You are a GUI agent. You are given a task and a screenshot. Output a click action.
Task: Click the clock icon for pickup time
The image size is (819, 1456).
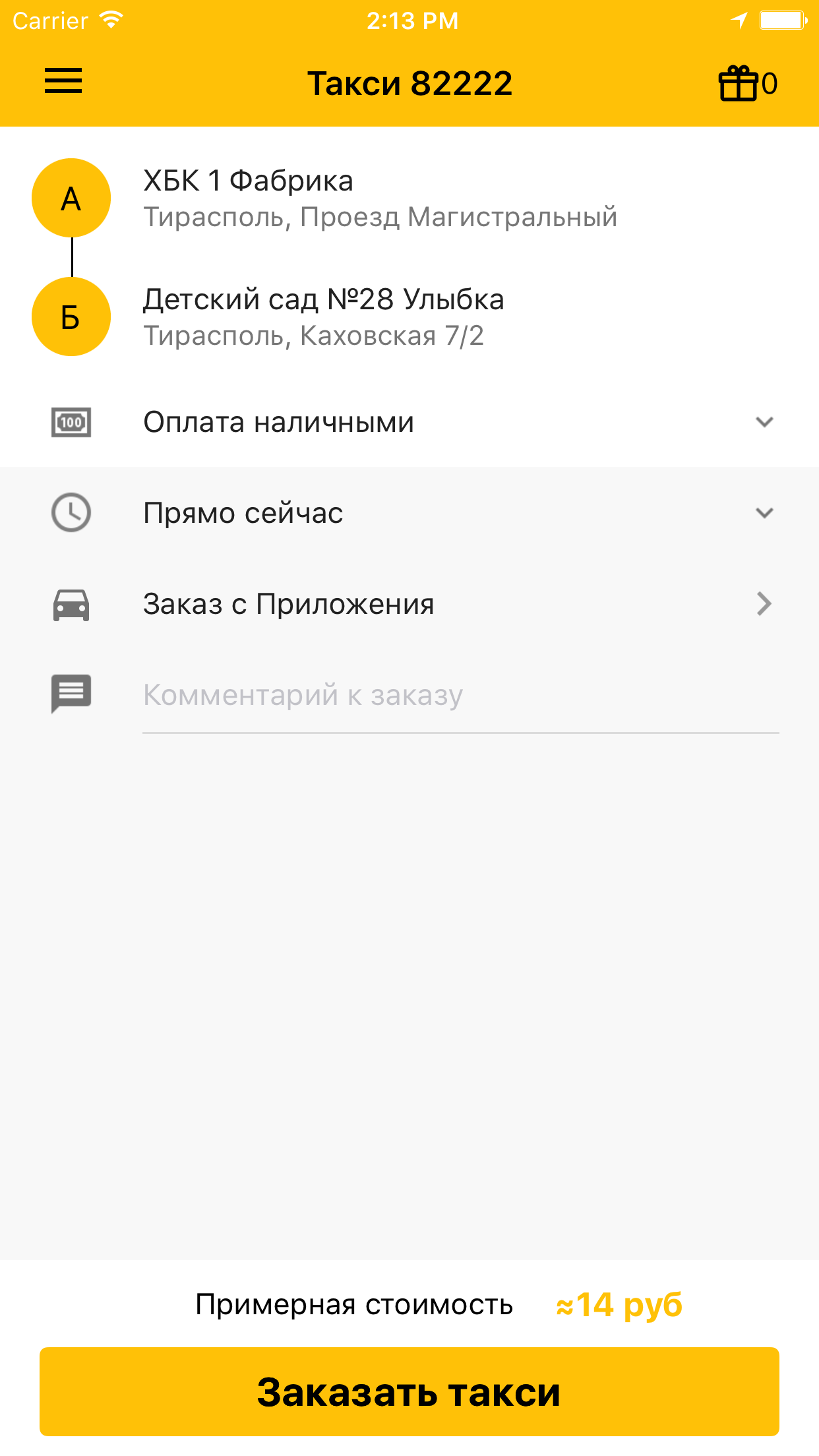click(70, 512)
